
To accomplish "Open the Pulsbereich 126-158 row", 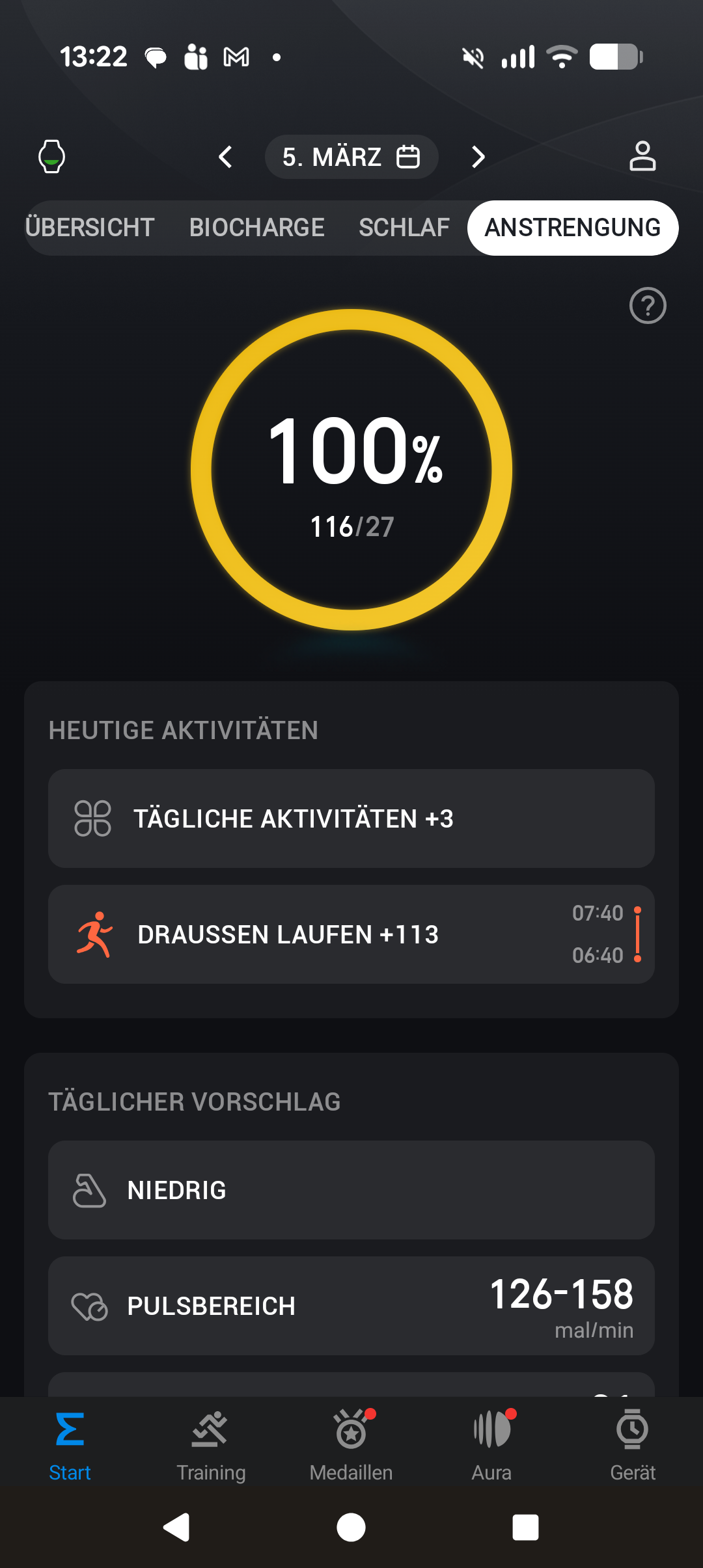I will [x=351, y=1306].
